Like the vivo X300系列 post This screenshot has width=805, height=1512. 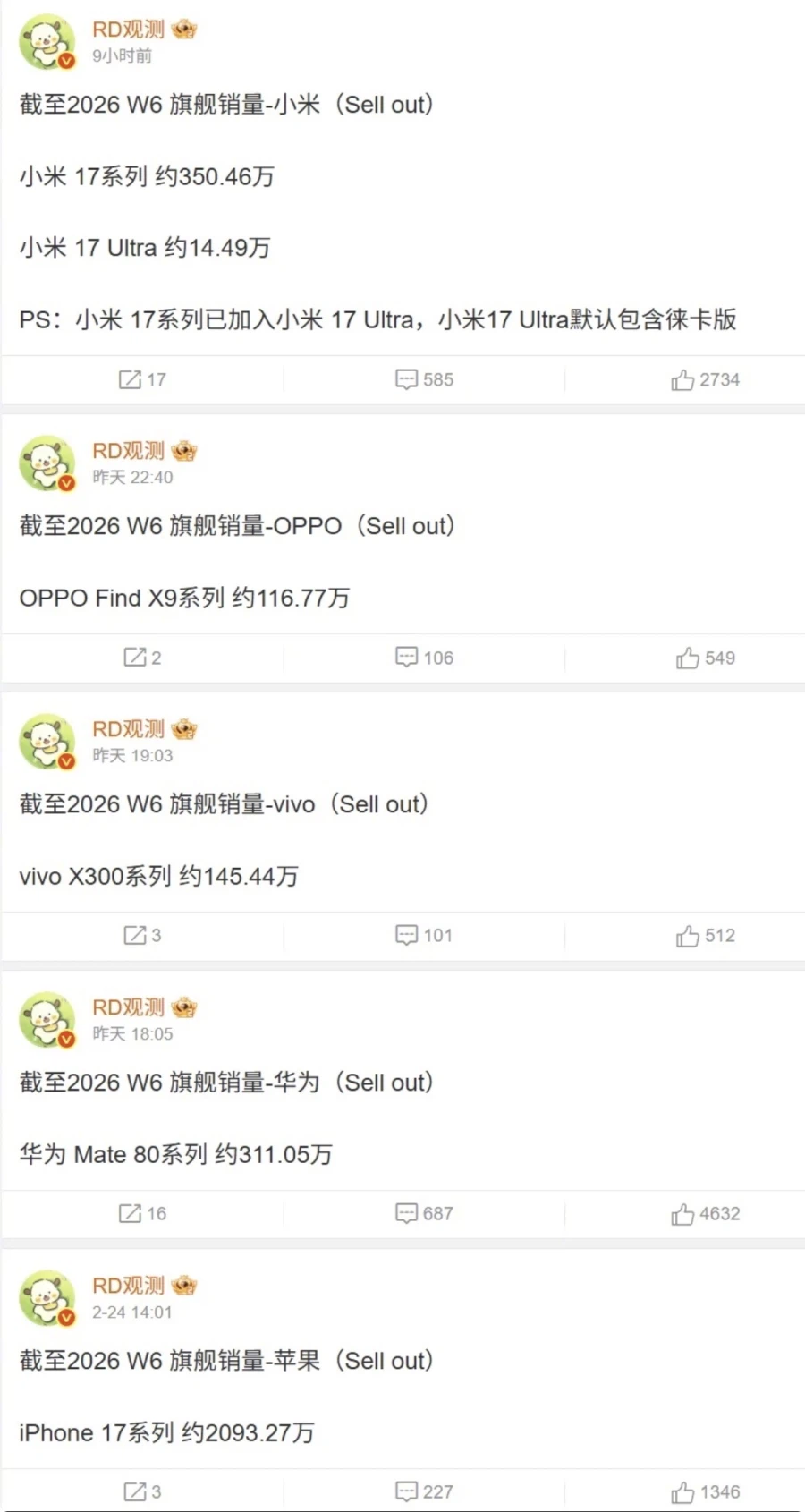[x=705, y=935]
